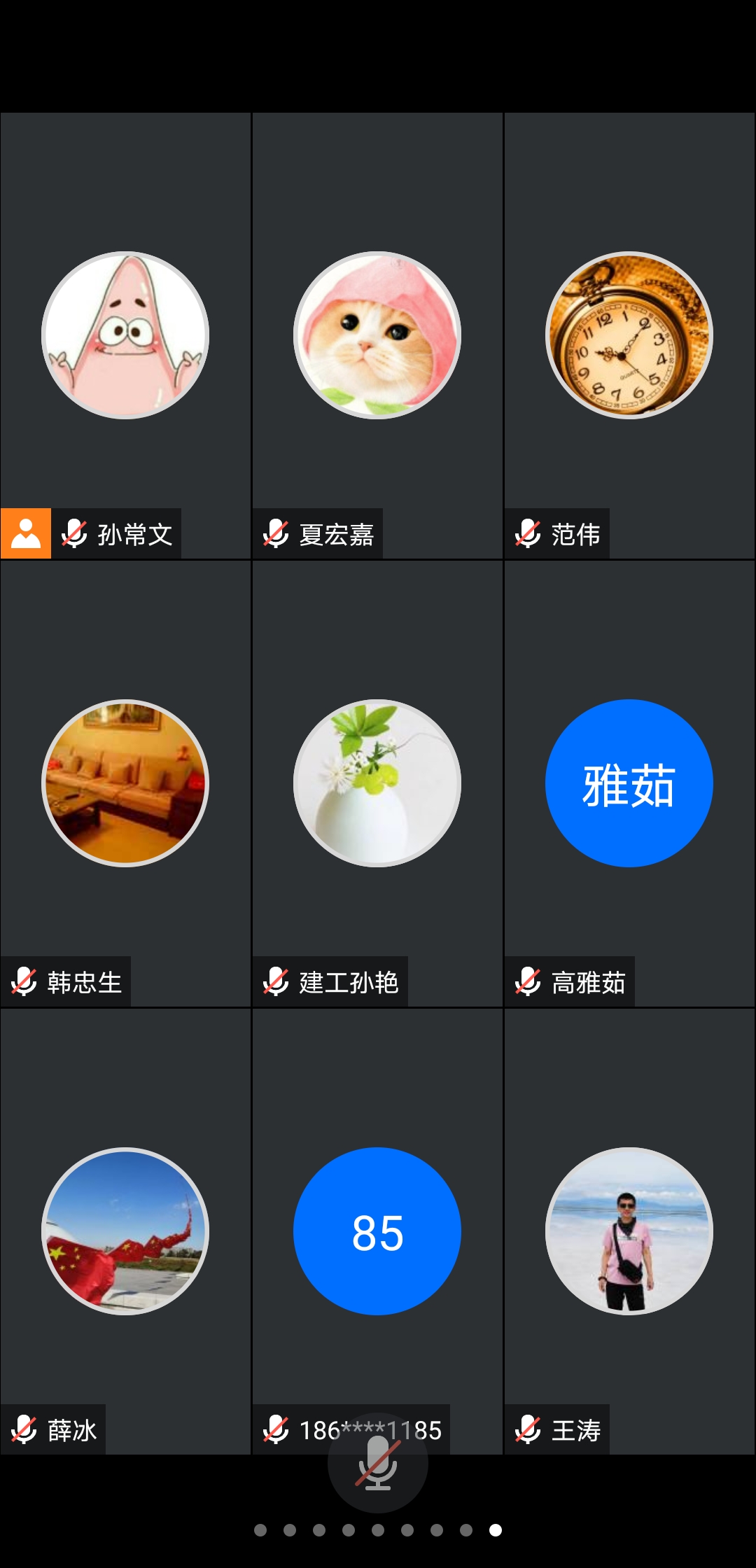The height and width of the screenshot is (1568, 756).
Task: Open 夏宏嘉's participant tile
Action: (377, 336)
